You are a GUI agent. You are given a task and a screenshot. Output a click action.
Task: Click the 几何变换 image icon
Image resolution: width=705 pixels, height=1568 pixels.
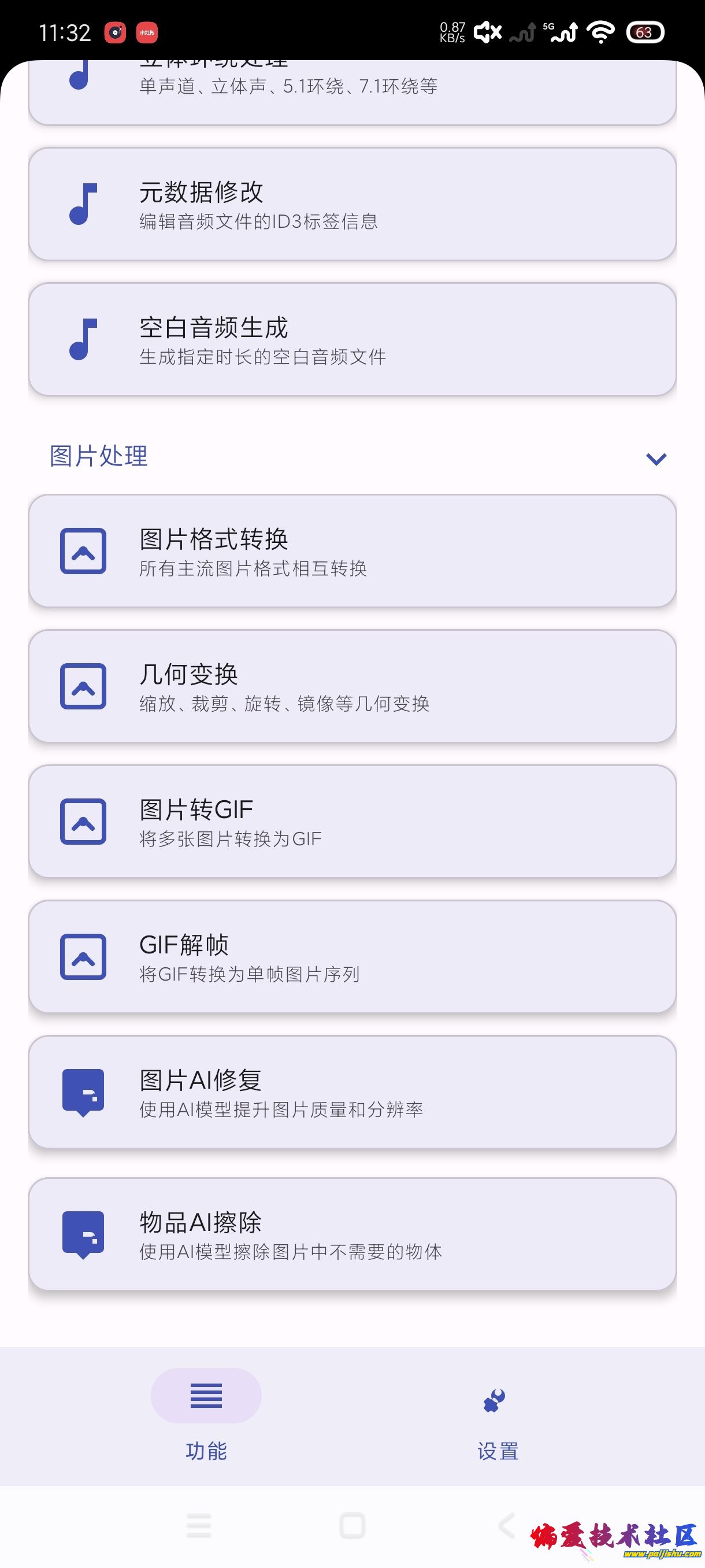coord(83,687)
